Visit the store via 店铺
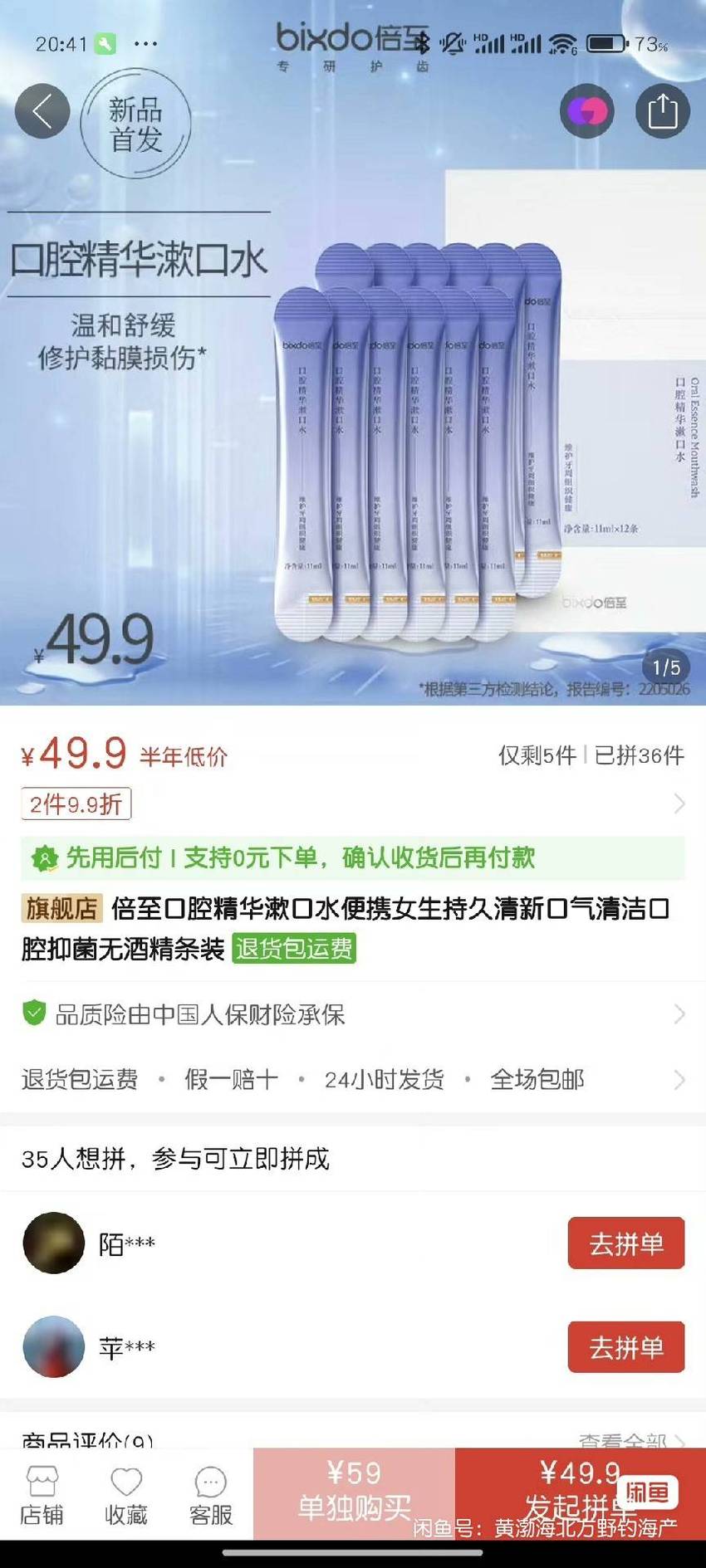The height and width of the screenshot is (1568, 706). click(42, 1495)
